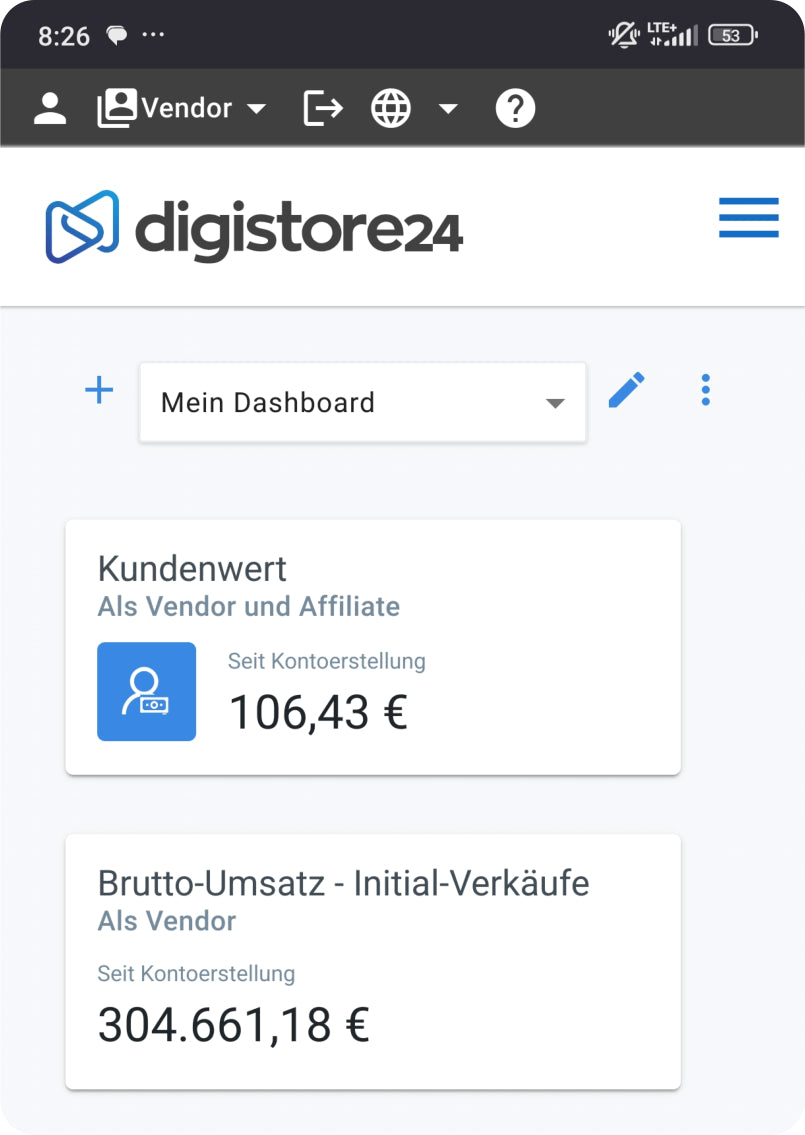Open the language globe selector
Image resolution: width=805 pixels, height=1135 pixels.
click(x=391, y=108)
